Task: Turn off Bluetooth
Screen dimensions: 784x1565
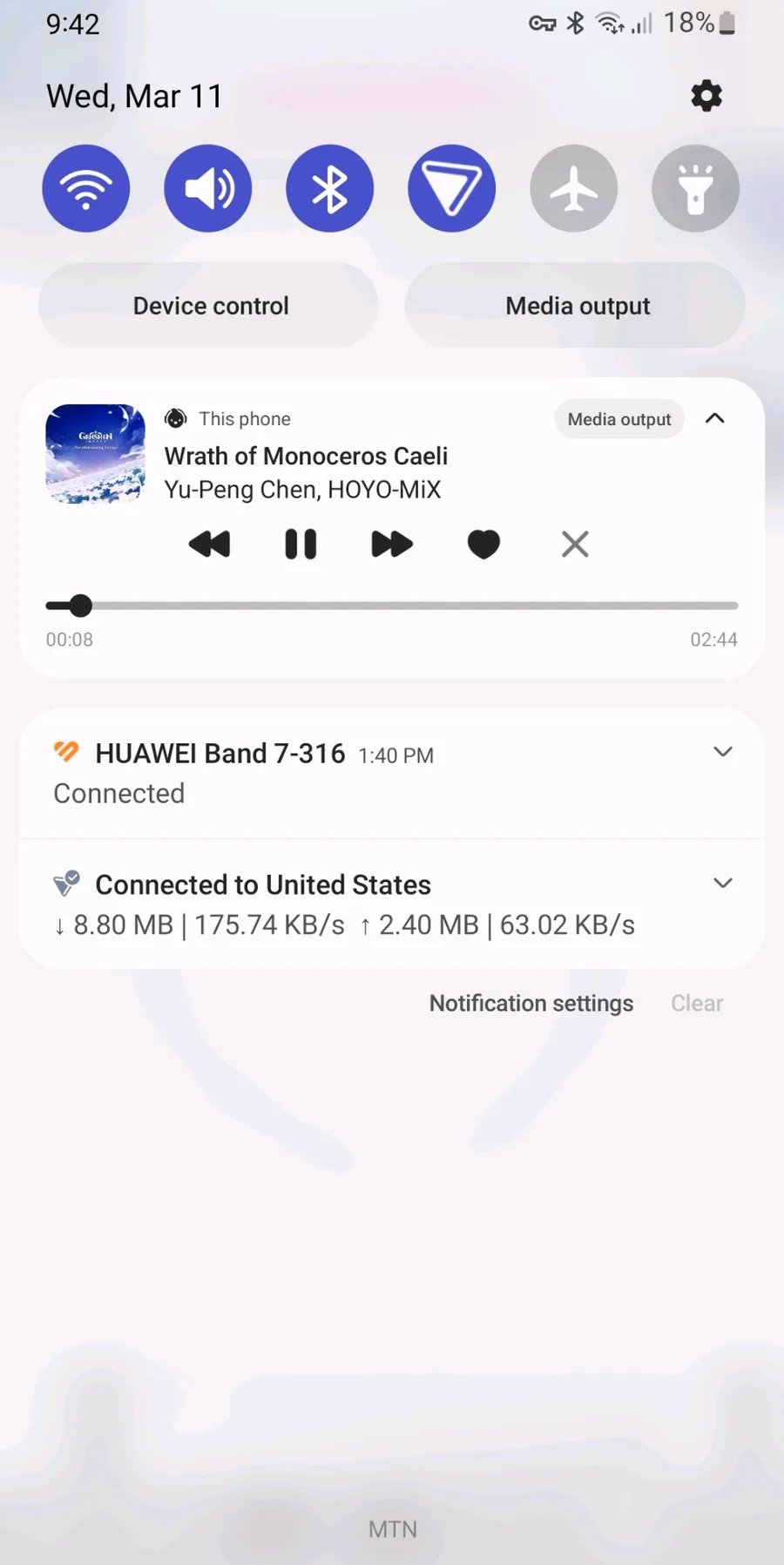Action: (330, 188)
